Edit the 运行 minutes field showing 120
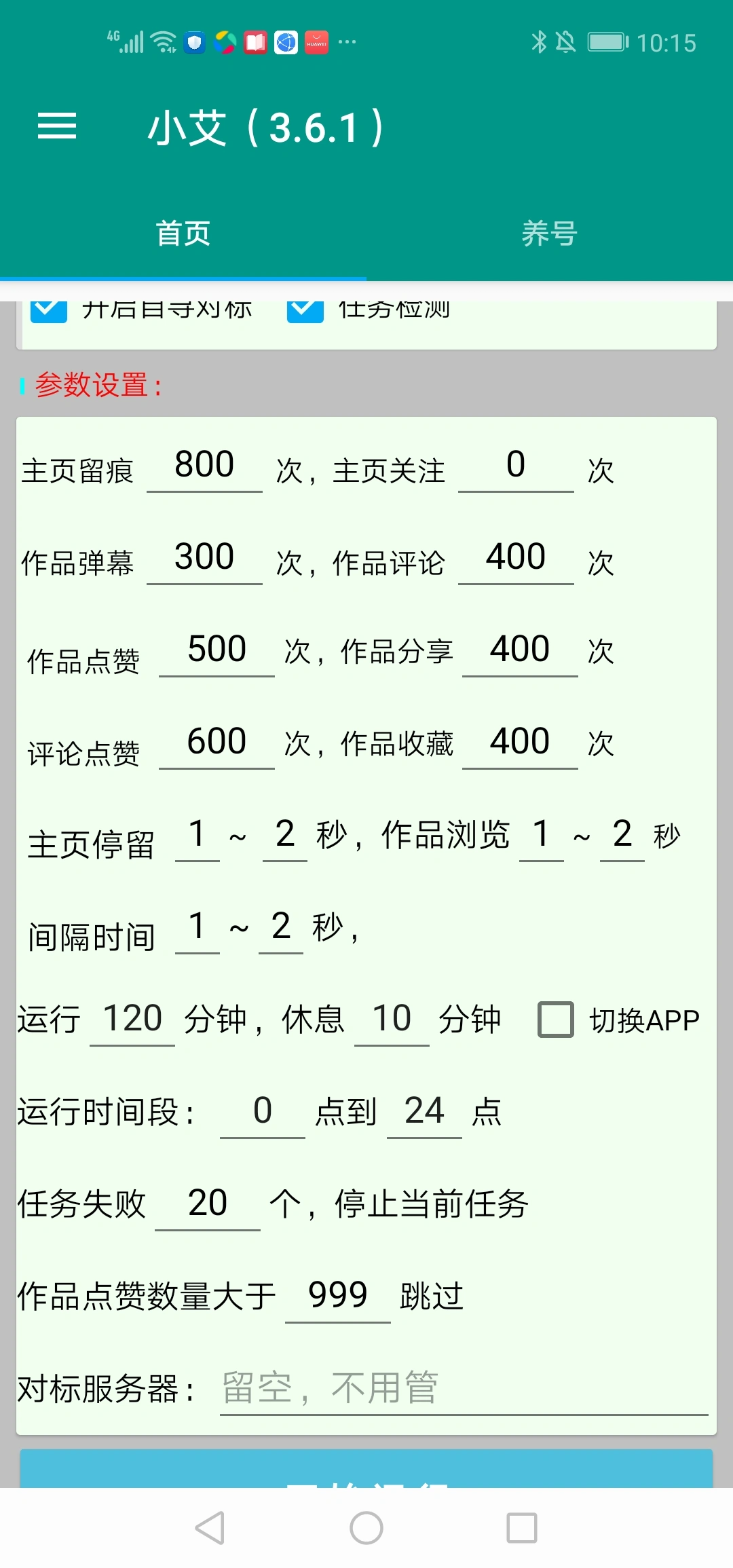 132,1020
